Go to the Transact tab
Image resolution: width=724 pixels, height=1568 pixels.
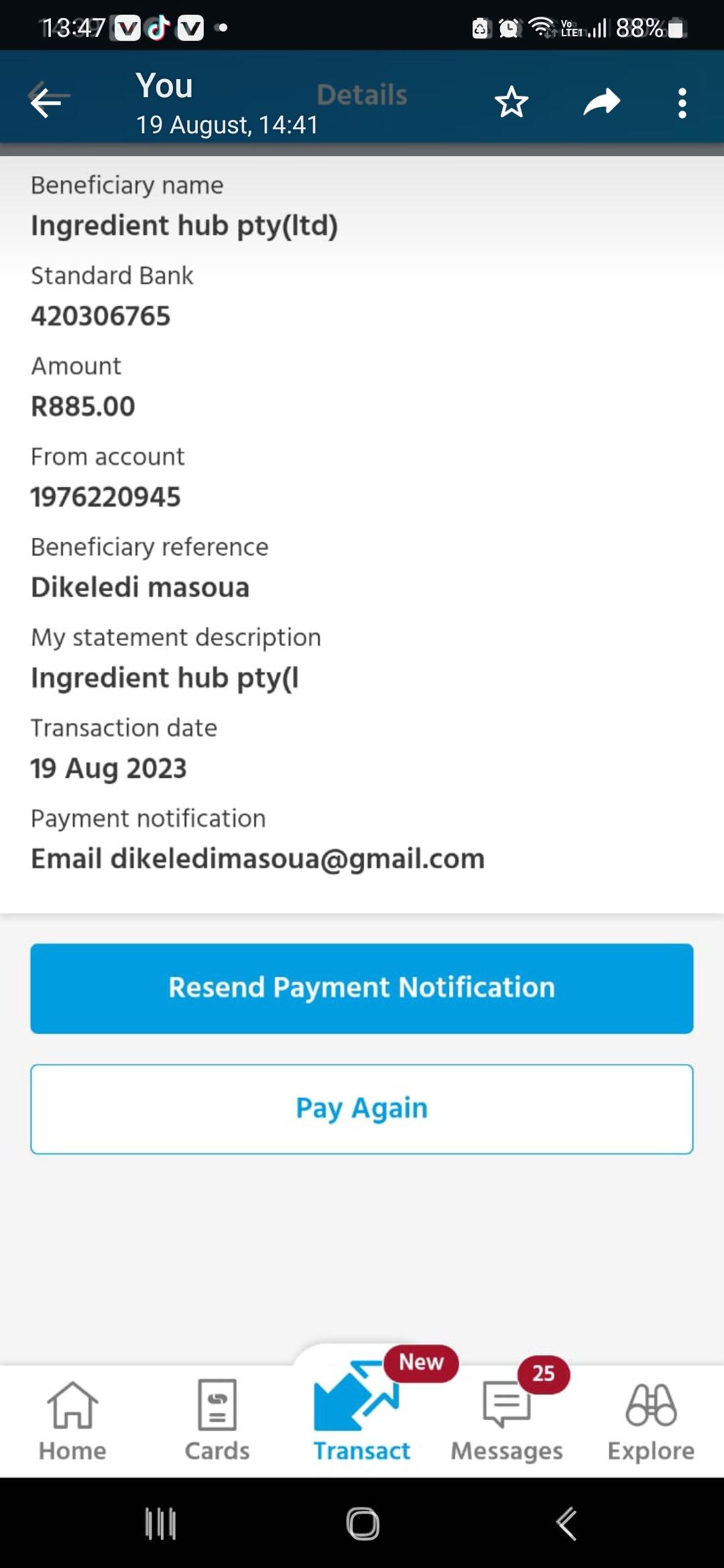pos(362,1414)
